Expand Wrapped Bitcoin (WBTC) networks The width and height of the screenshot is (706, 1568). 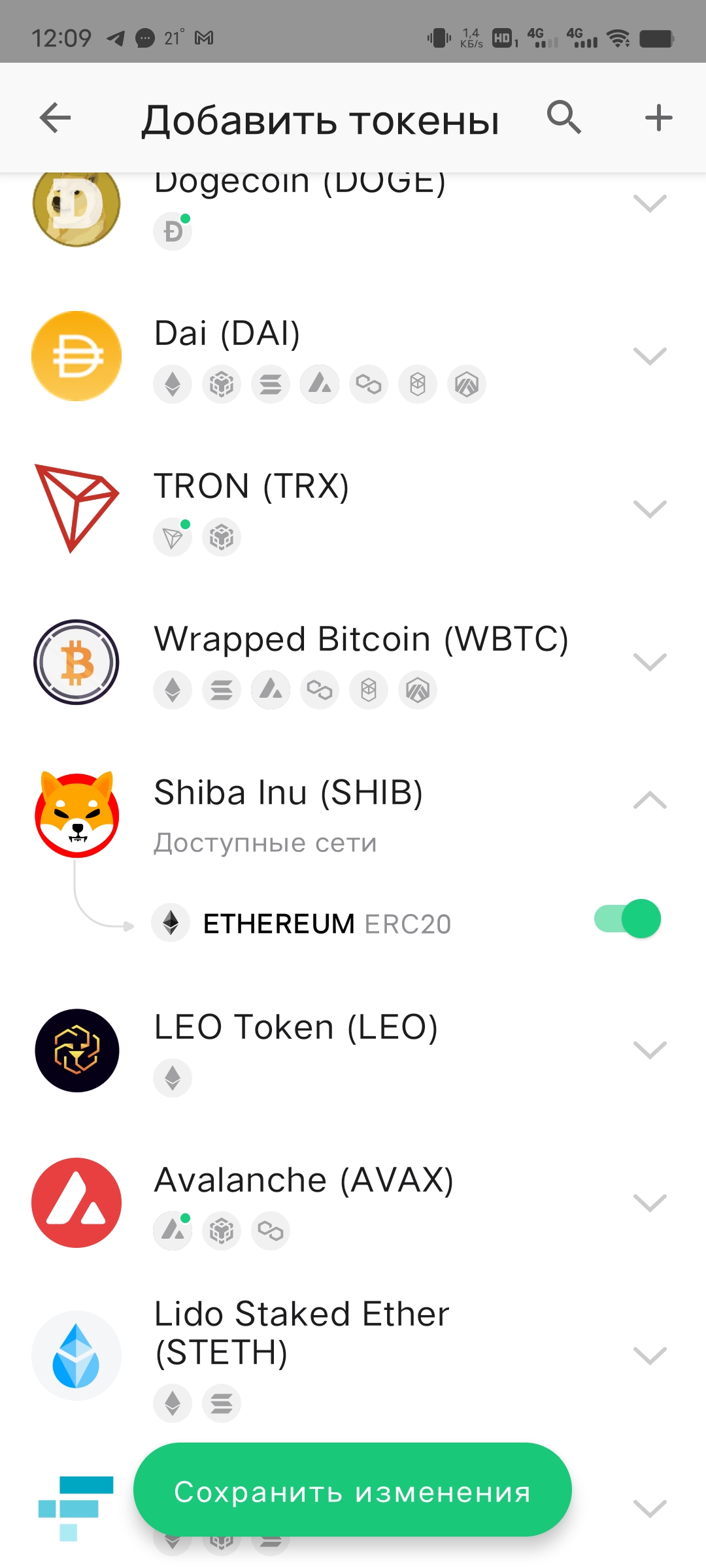[x=650, y=662]
